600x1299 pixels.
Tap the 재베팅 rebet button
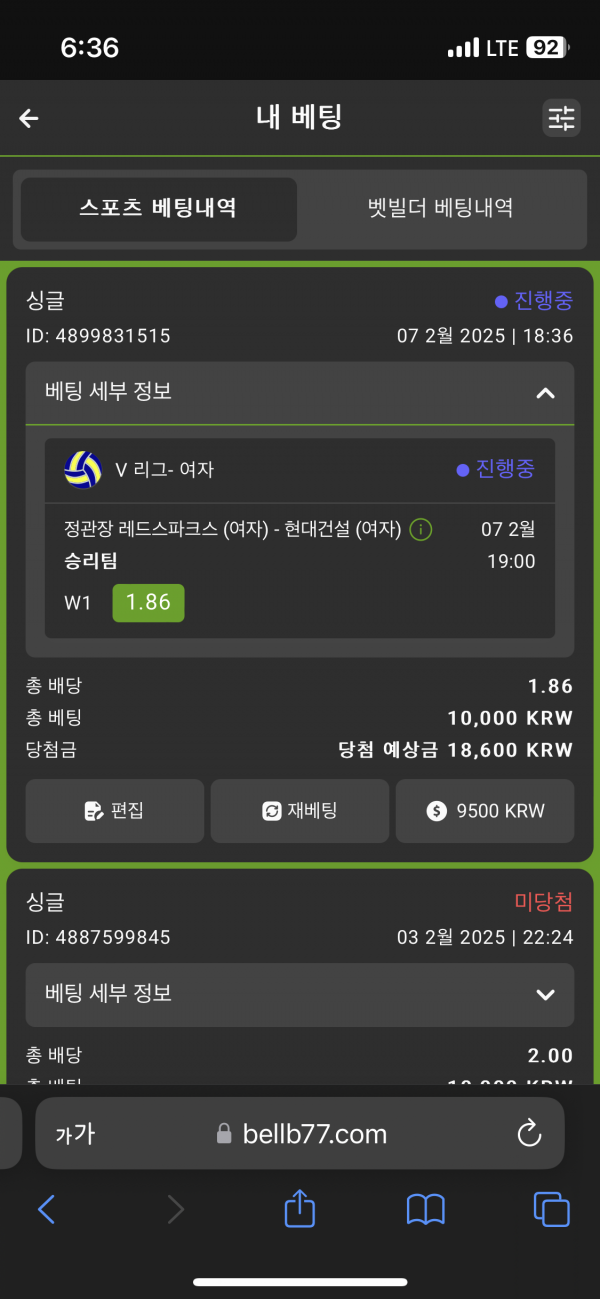click(x=299, y=811)
